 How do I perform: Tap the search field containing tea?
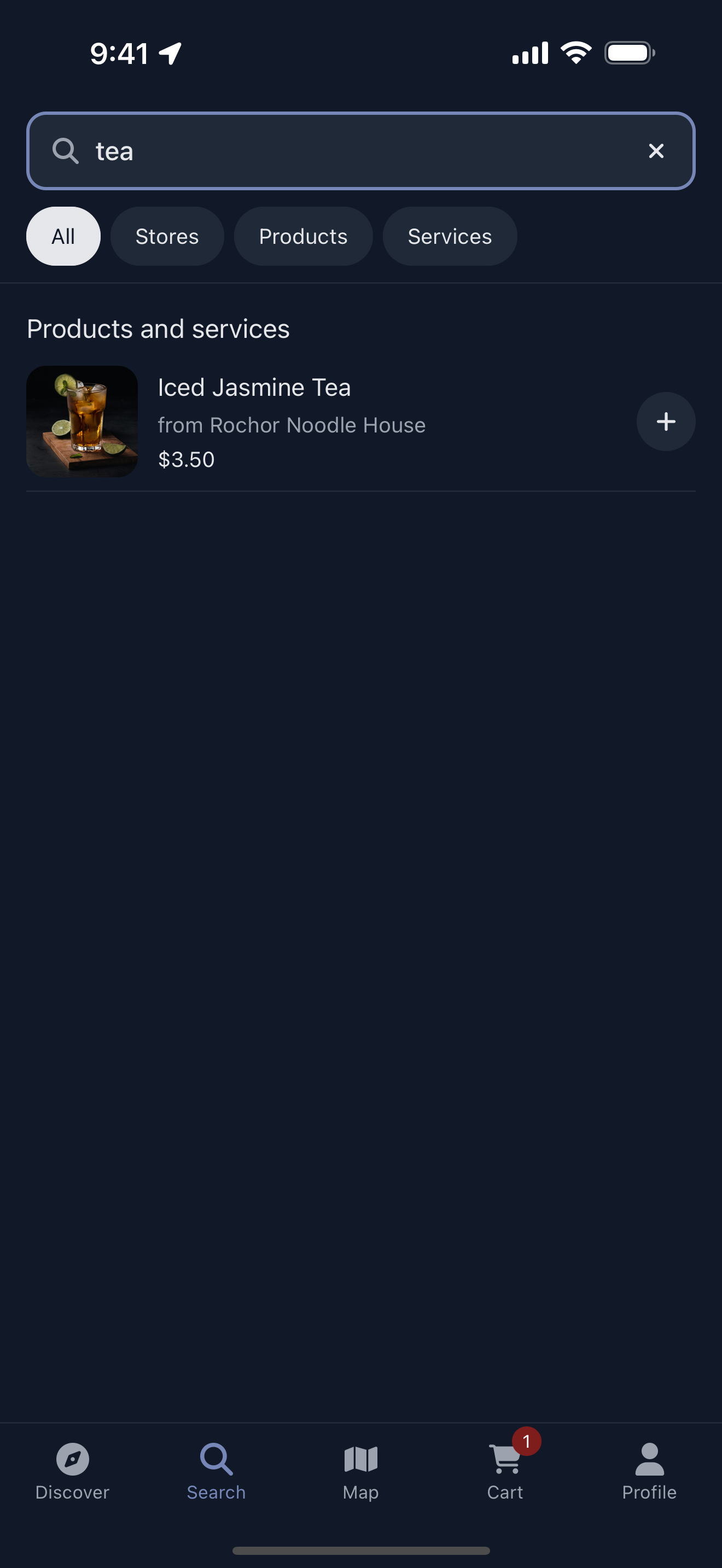pyautogui.click(x=360, y=151)
